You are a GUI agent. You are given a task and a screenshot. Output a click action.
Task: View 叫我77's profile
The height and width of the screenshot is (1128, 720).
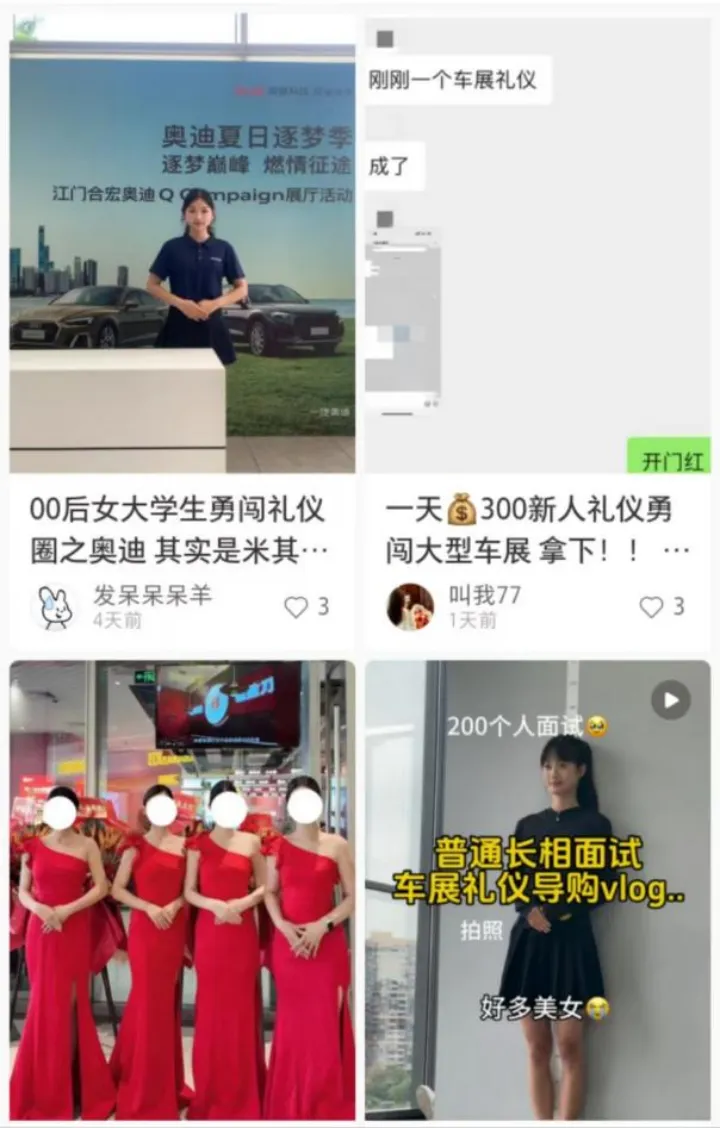coord(410,607)
